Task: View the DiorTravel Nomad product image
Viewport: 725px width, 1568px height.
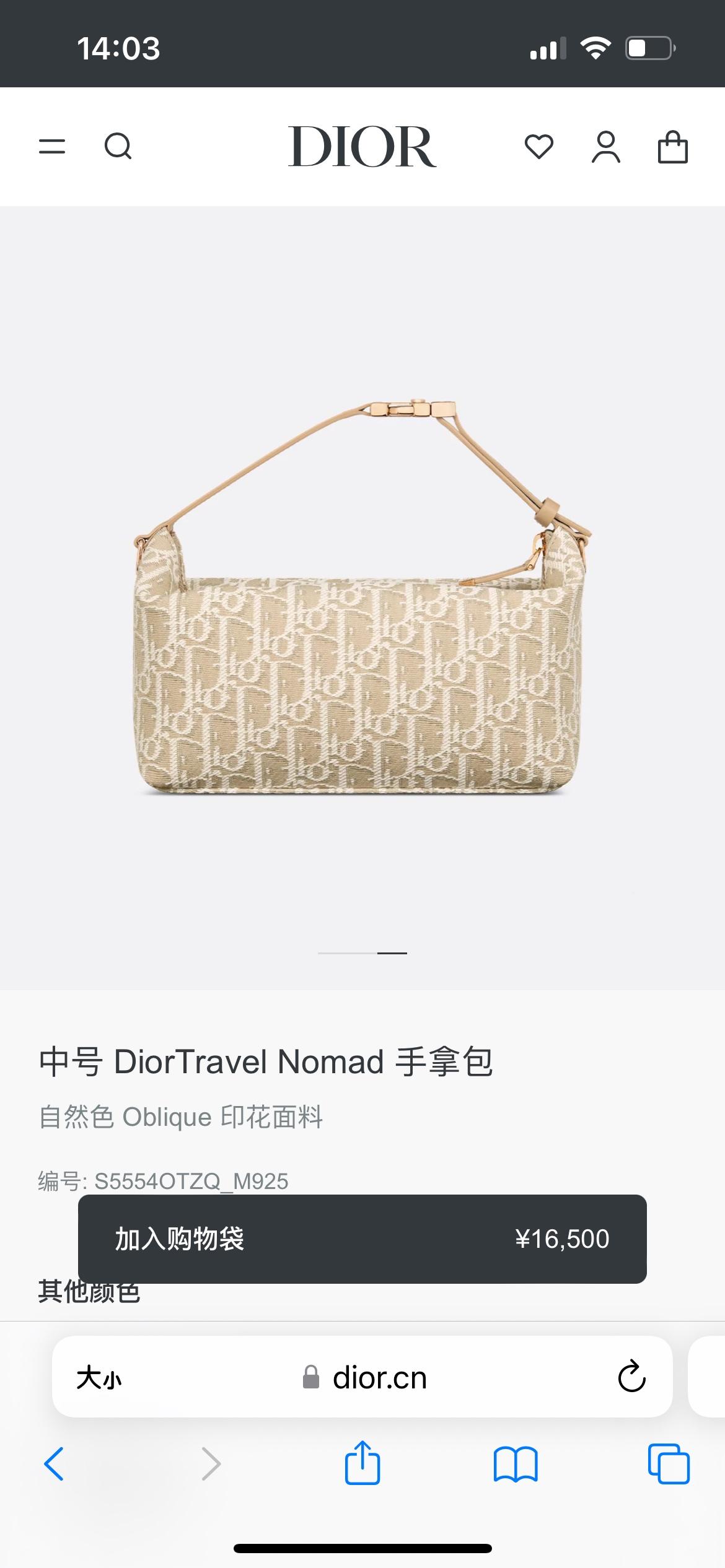Action: click(362, 598)
